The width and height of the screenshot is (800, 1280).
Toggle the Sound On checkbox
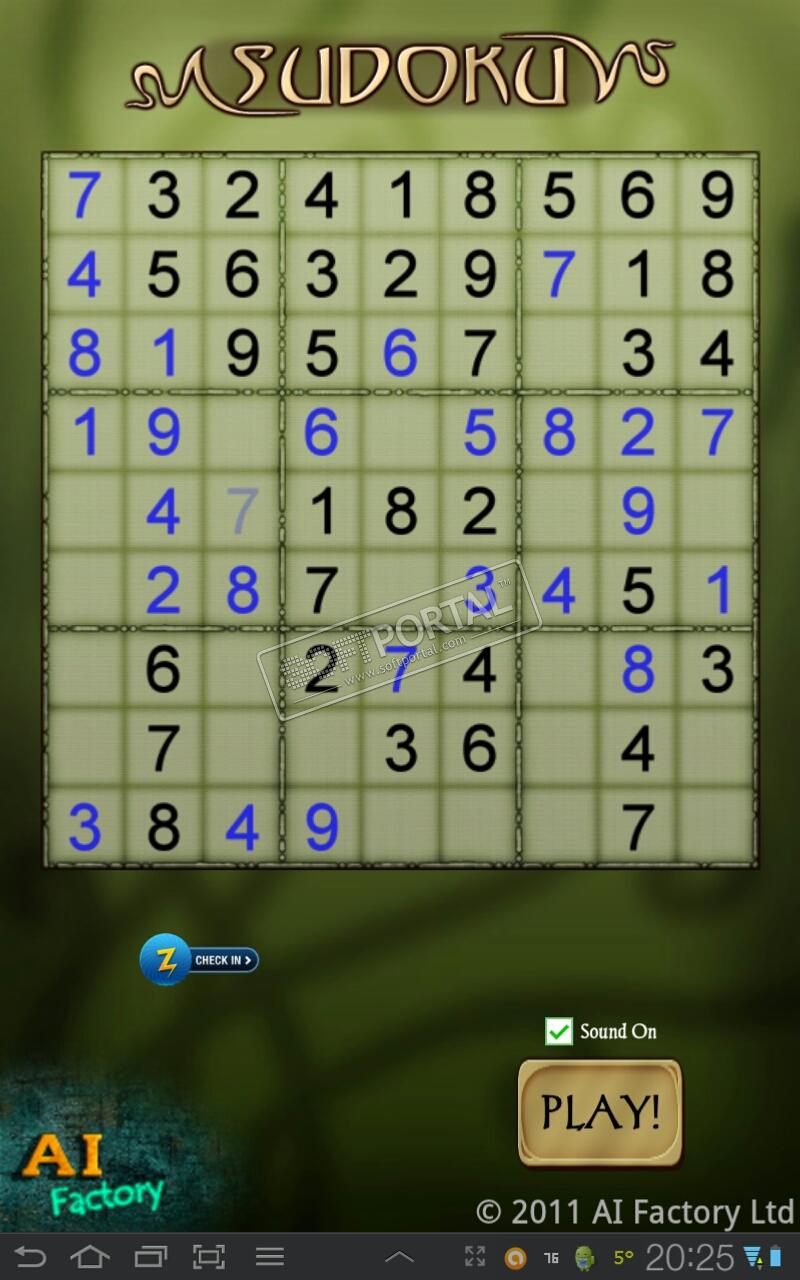(x=558, y=1031)
